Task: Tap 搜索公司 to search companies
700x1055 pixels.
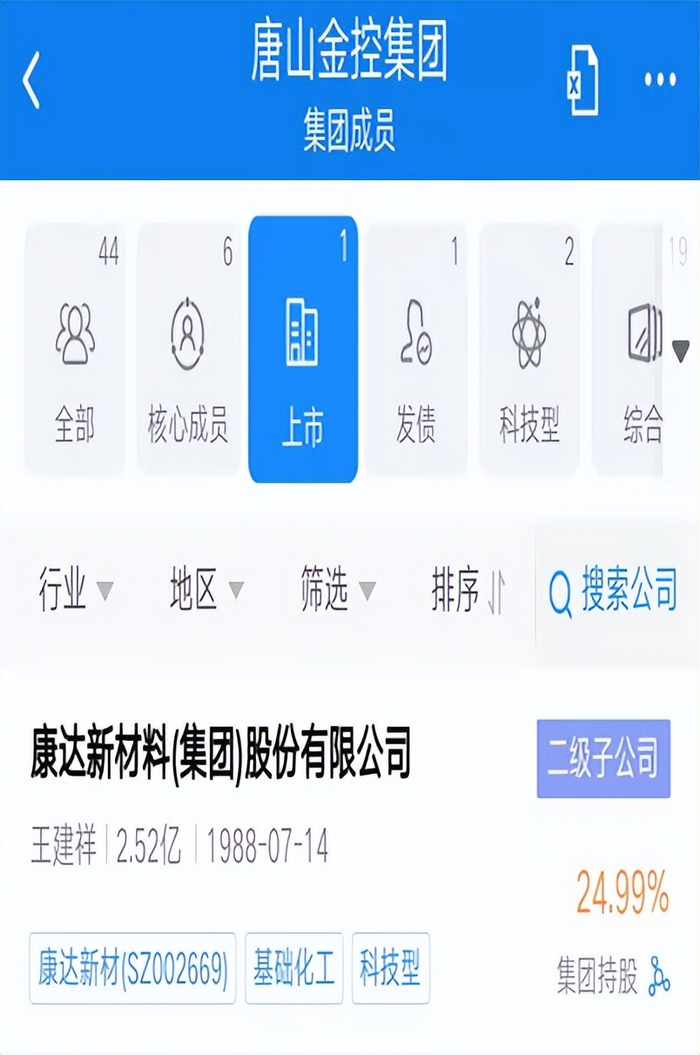Action: (612, 590)
